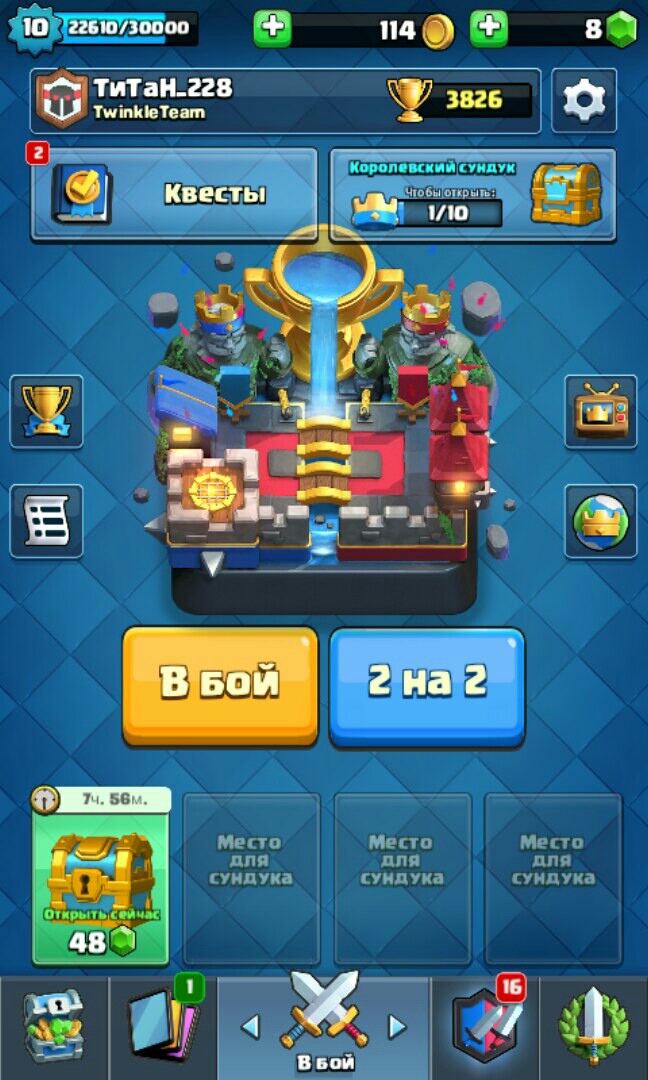Open the TV Royale icon
The height and width of the screenshot is (1080, 648).
click(x=600, y=411)
